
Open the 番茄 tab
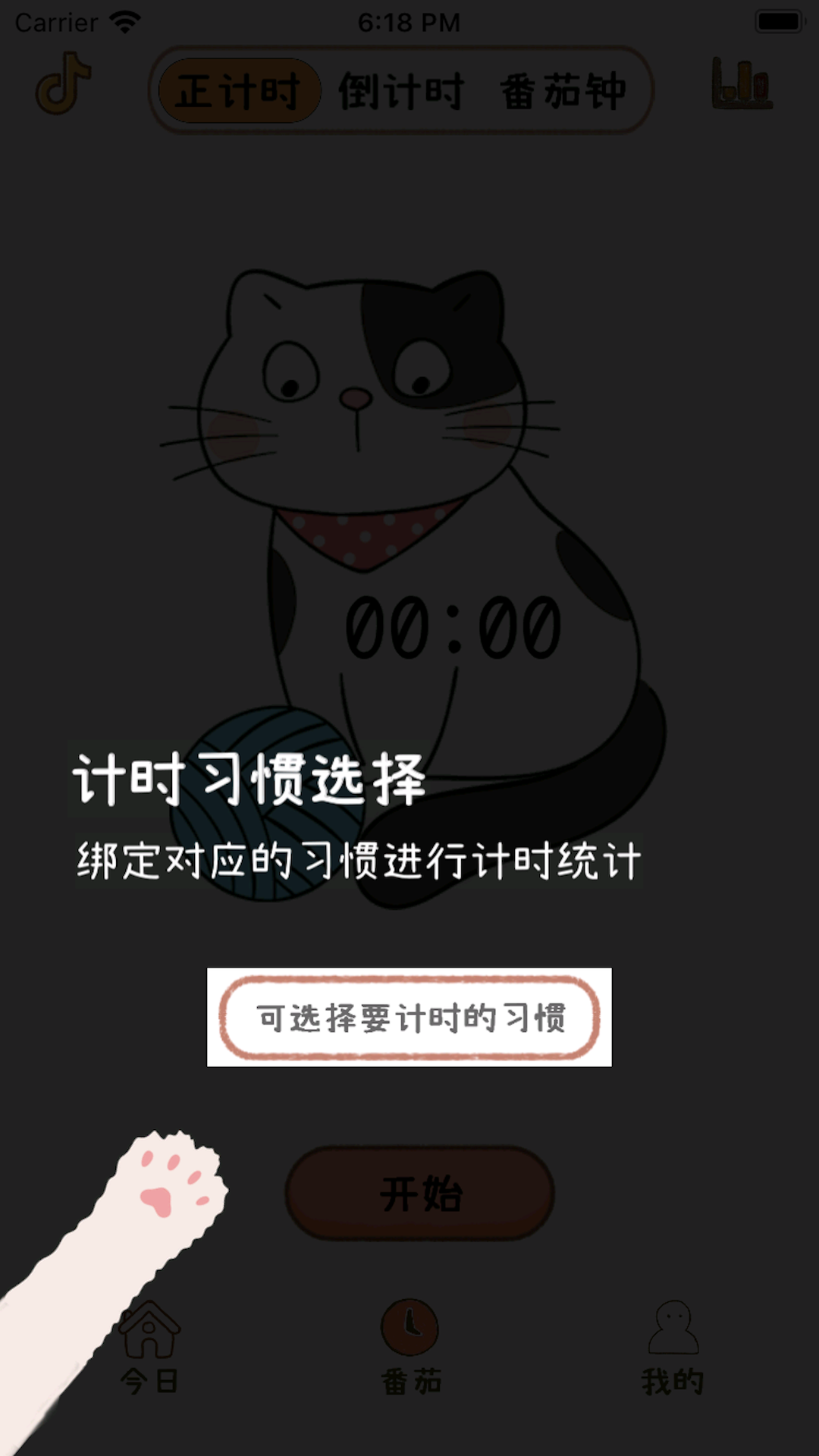[x=410, y=1348]
